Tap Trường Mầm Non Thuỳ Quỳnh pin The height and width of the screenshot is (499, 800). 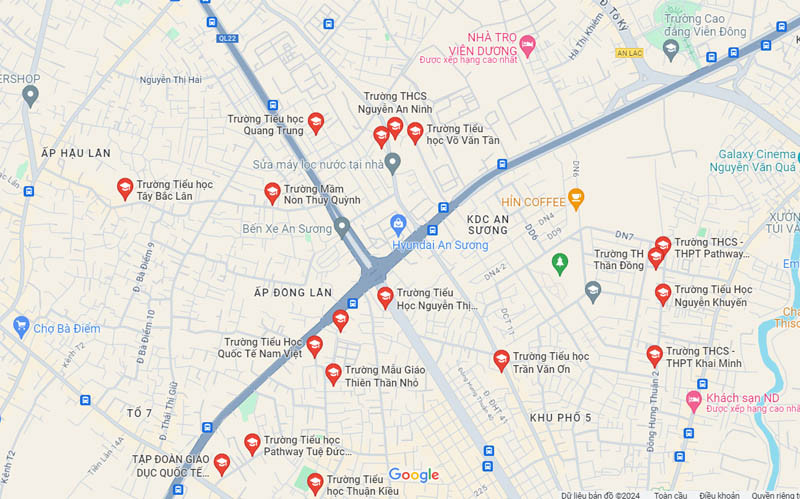click(x=272, y=192)
